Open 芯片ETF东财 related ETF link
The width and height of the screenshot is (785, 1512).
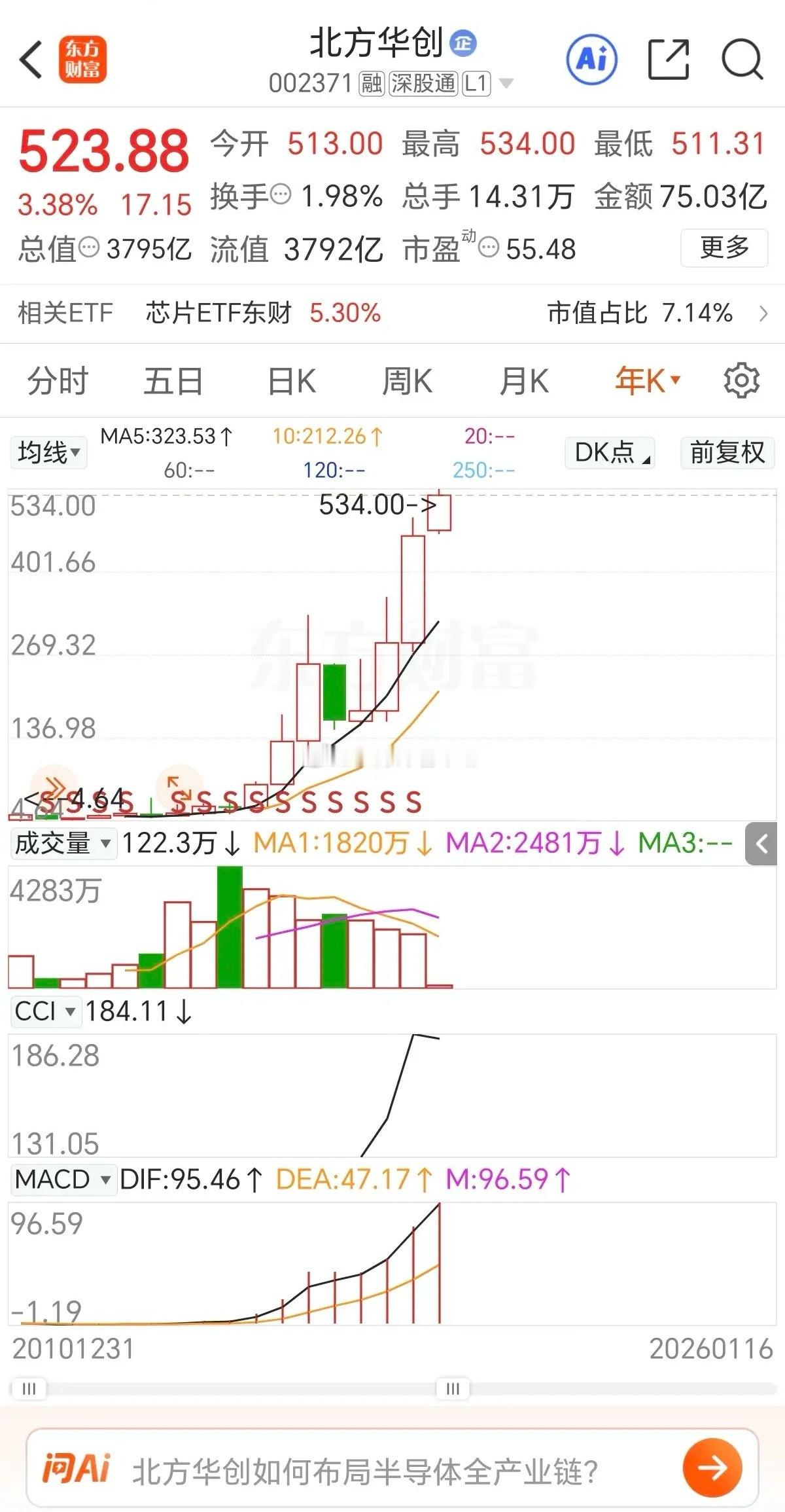point(219,314)
